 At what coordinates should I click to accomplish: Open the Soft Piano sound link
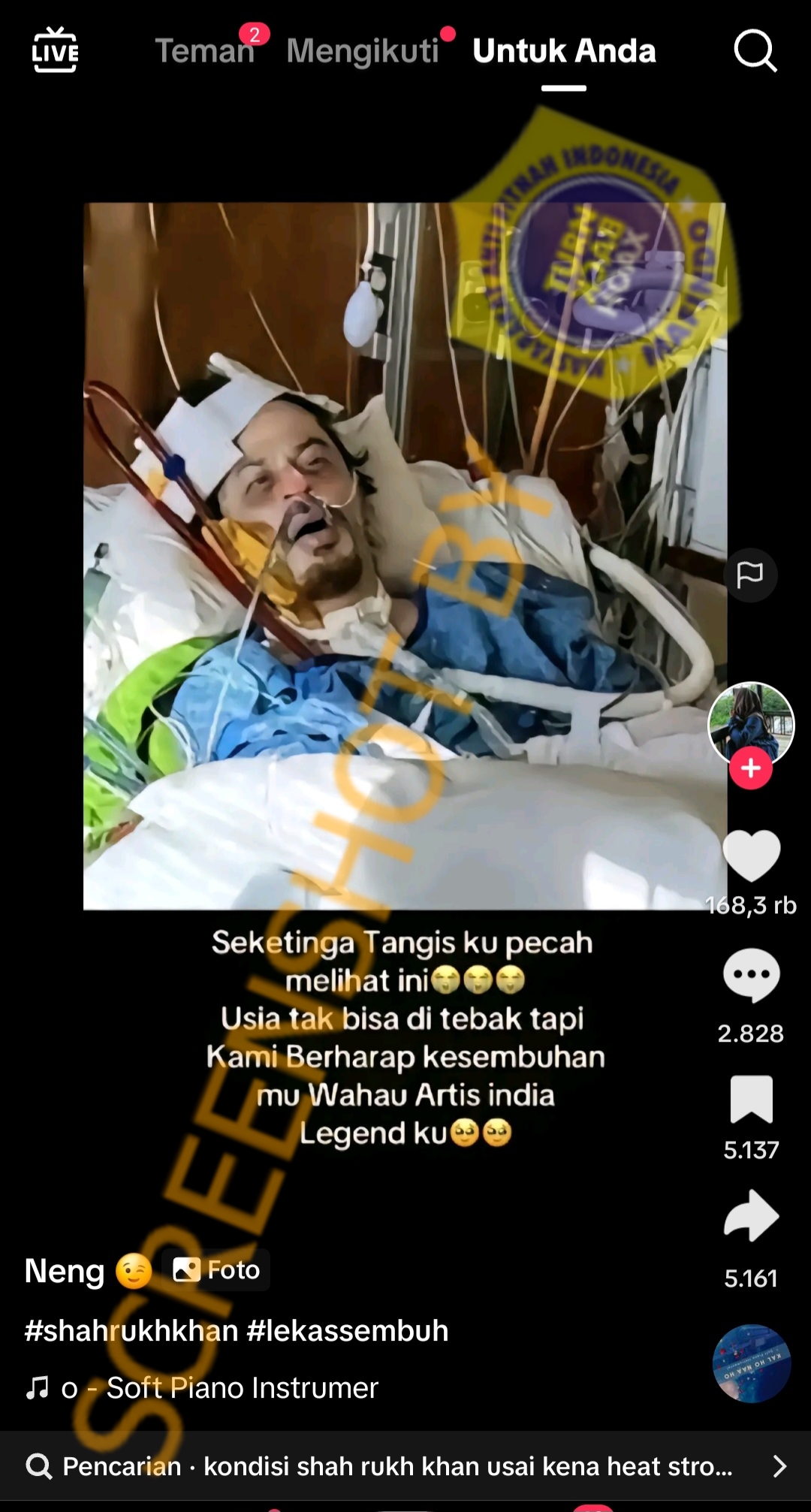(242, 1387)
